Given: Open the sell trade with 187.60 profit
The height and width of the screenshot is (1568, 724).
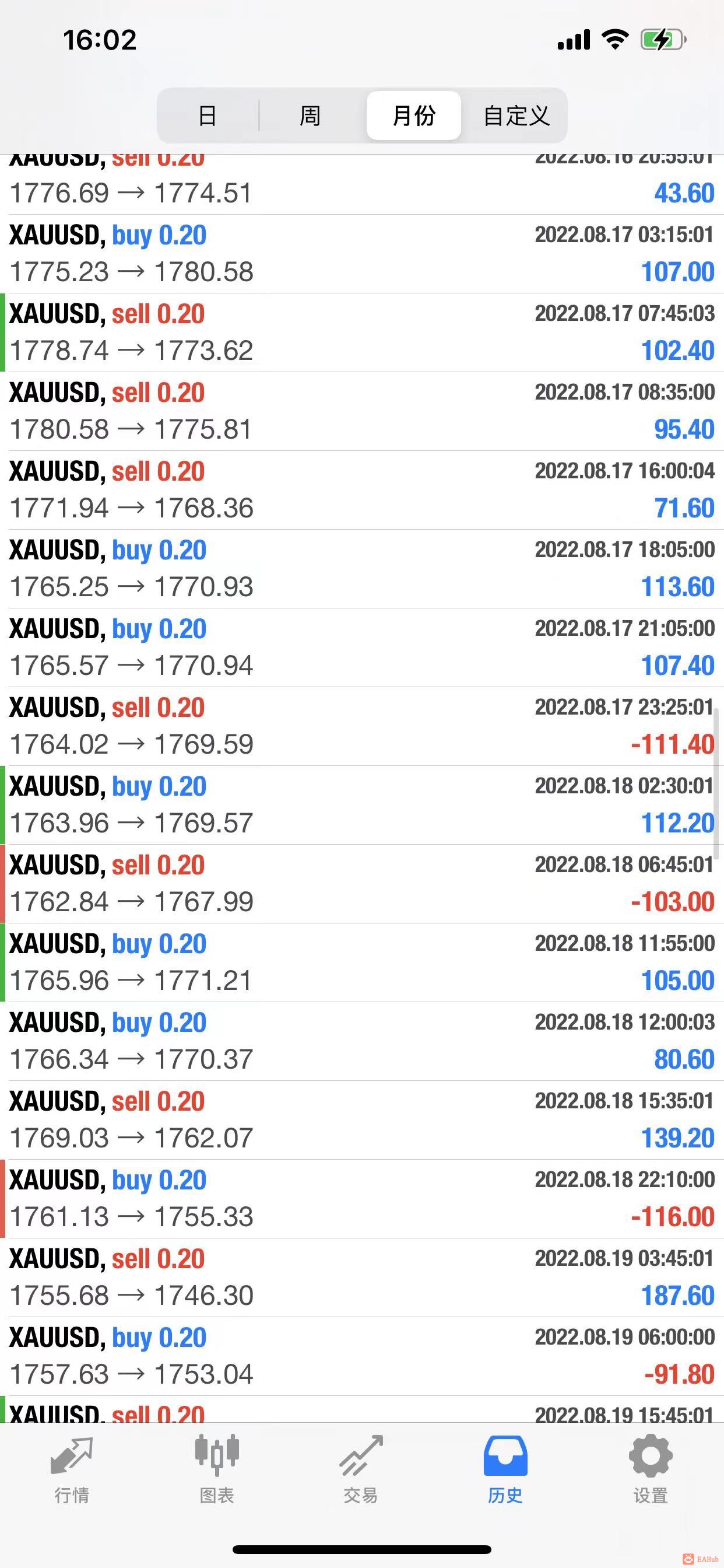Looking at the screenshot, I should pyautogui.click(x=362, y=1277).
